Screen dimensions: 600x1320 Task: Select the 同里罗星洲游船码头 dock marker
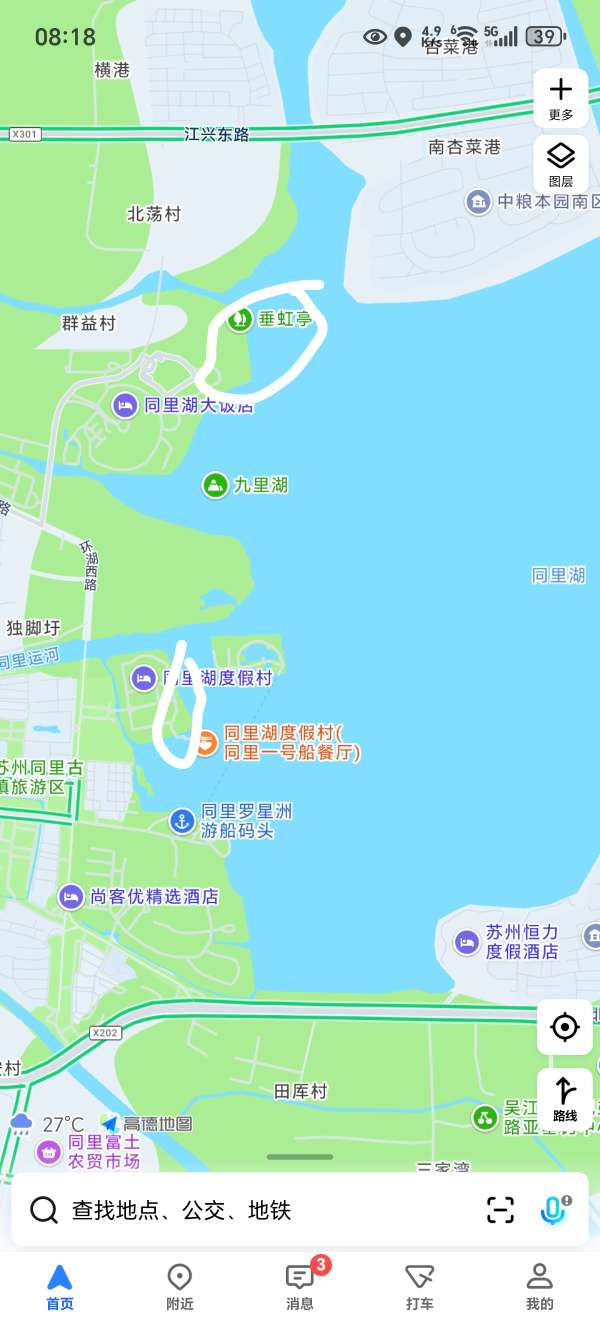pyautogui.click(x=181, y=821)
